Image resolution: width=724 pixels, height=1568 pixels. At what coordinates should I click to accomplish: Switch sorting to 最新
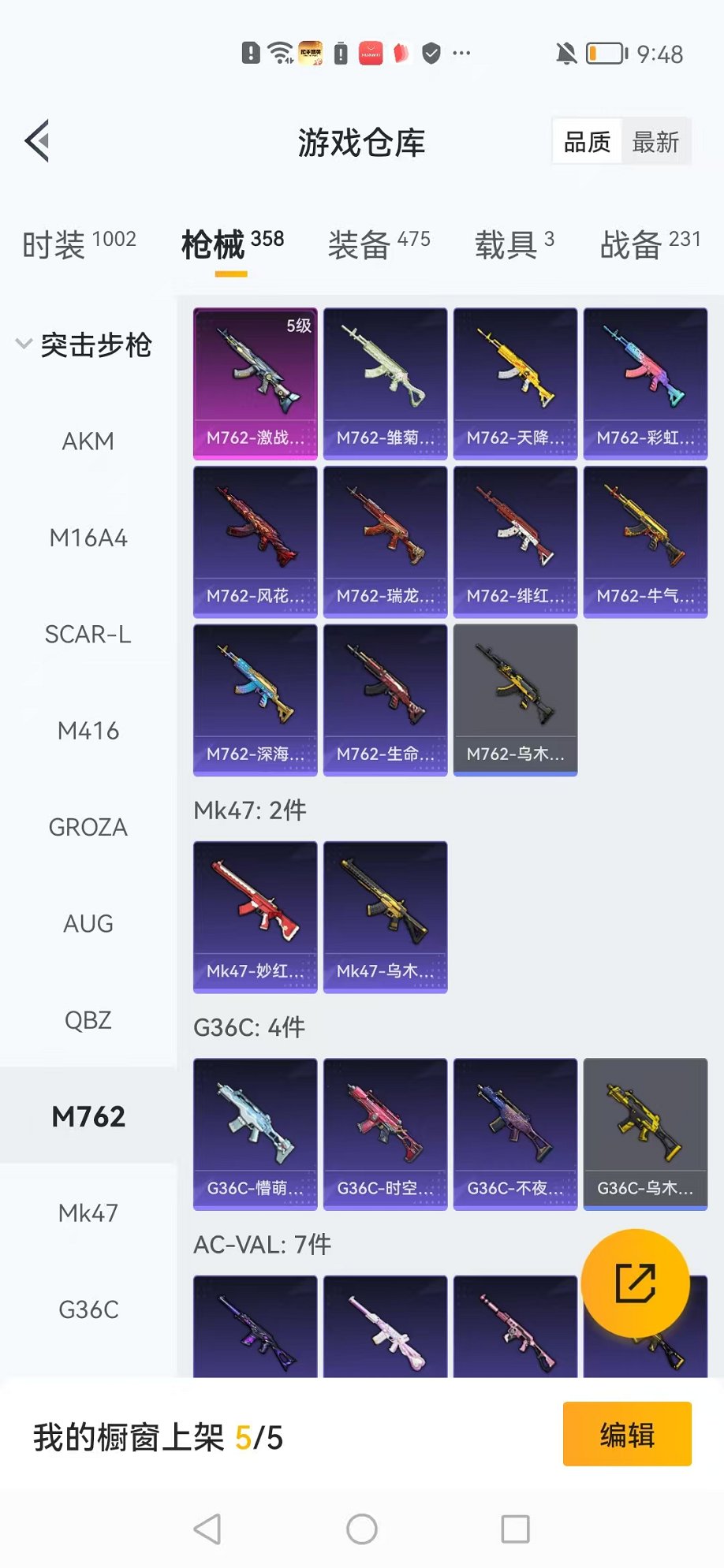point(655,142)
